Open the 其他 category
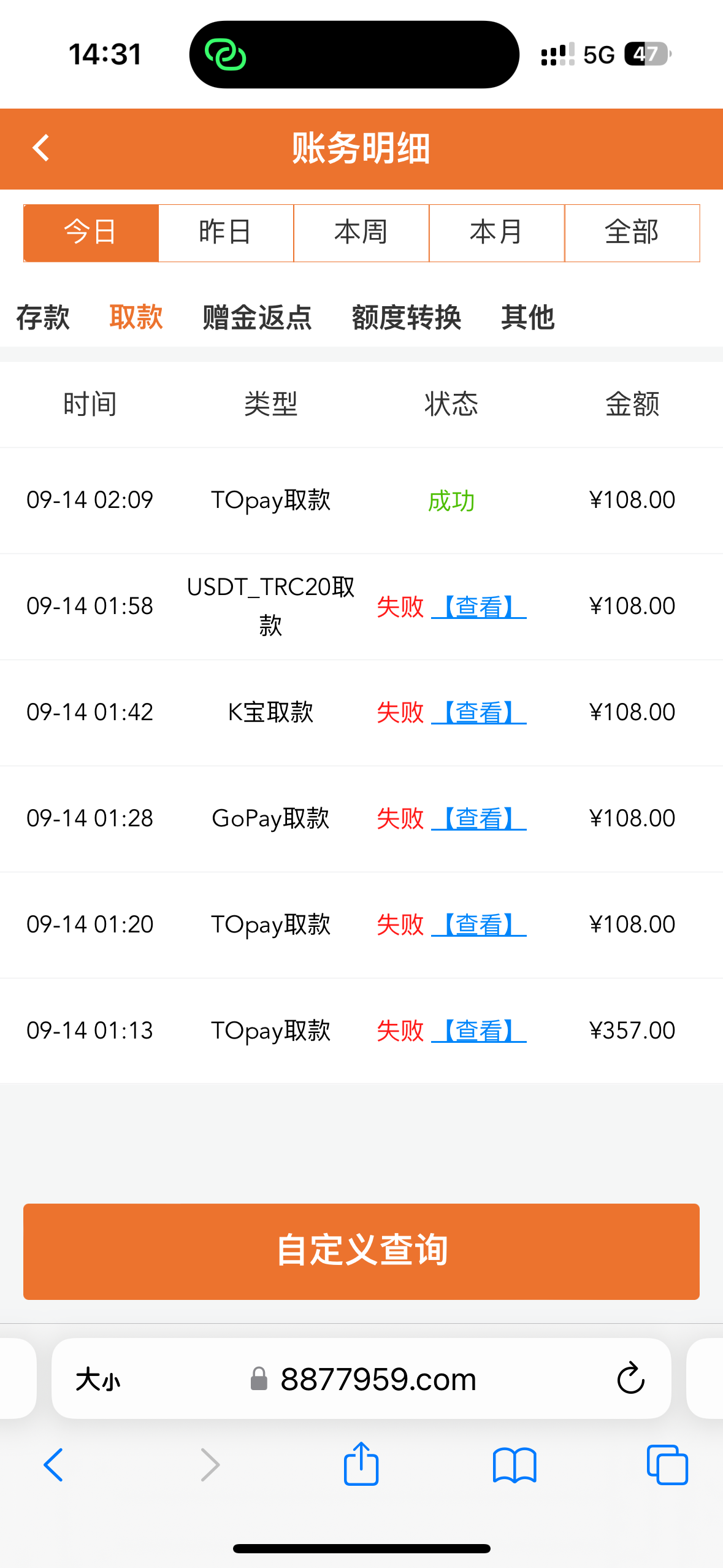The width and height of the screenshot is (723, 1568). click(x=527, y=318)
